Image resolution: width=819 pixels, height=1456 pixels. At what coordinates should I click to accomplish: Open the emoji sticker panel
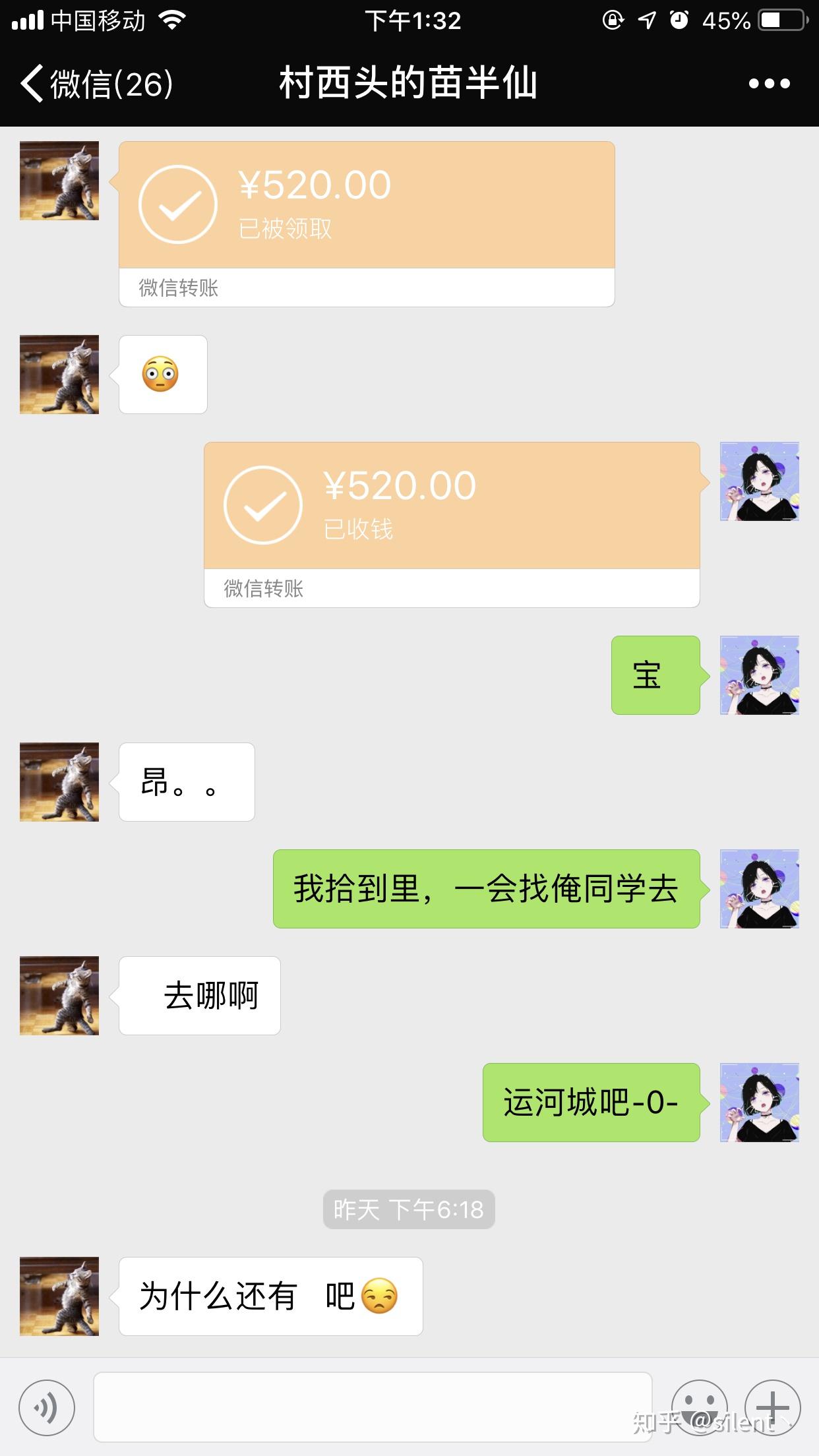click(699, 1408)
